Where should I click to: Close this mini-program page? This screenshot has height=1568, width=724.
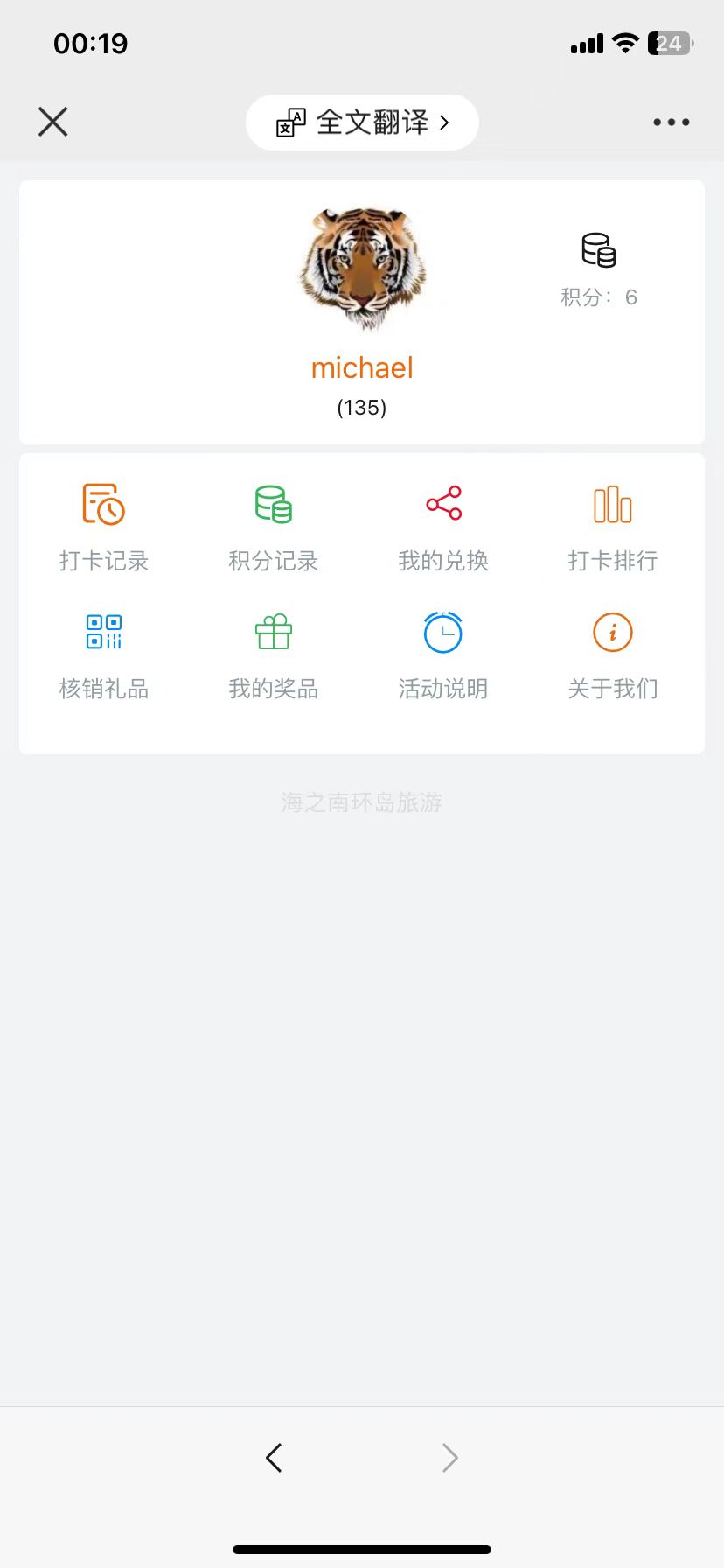[53, 122]
